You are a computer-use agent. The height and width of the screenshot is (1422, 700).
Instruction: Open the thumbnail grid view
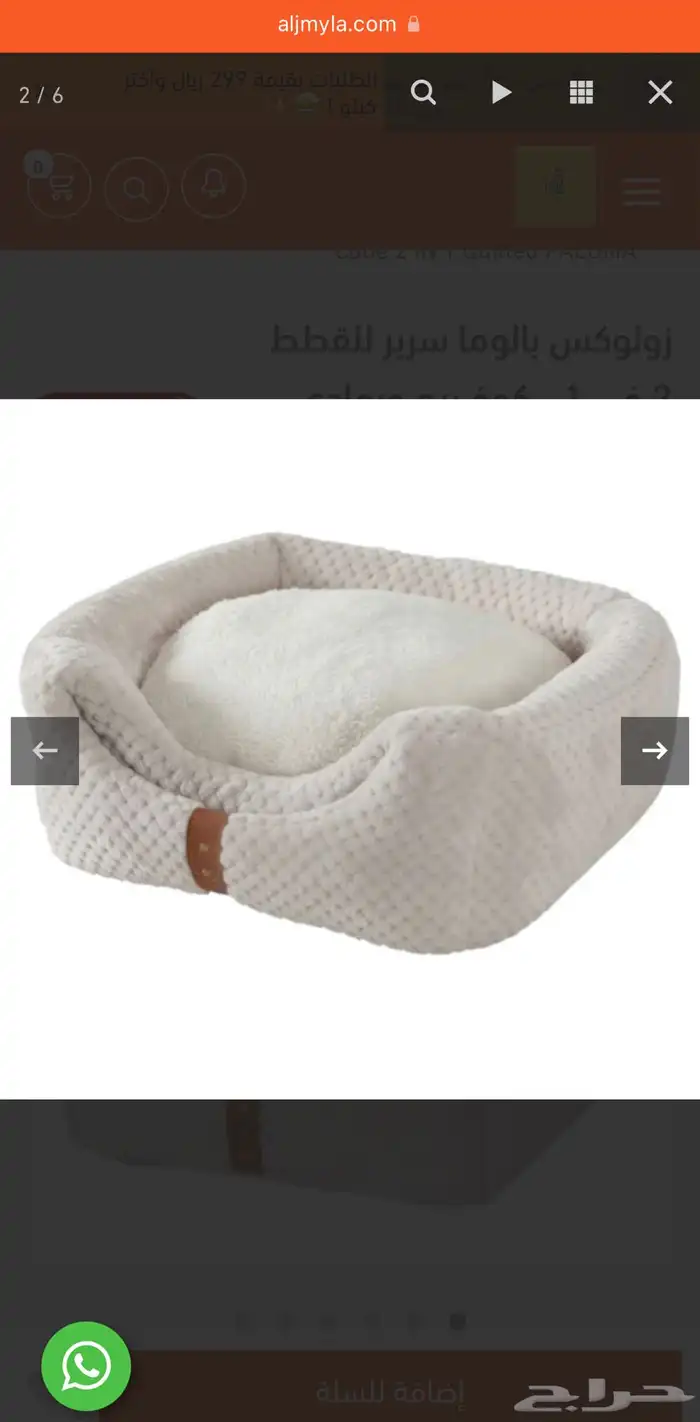coord(581,93)
